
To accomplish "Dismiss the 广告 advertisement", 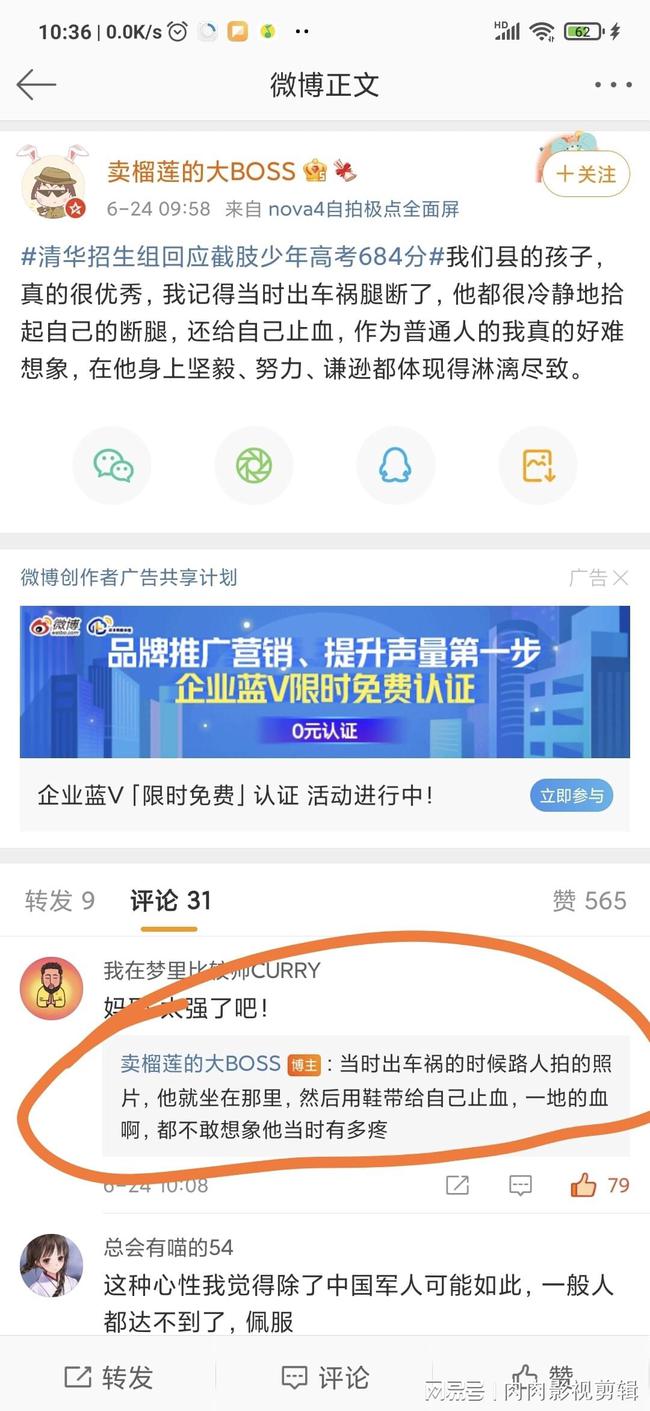I will pos(620,577).
